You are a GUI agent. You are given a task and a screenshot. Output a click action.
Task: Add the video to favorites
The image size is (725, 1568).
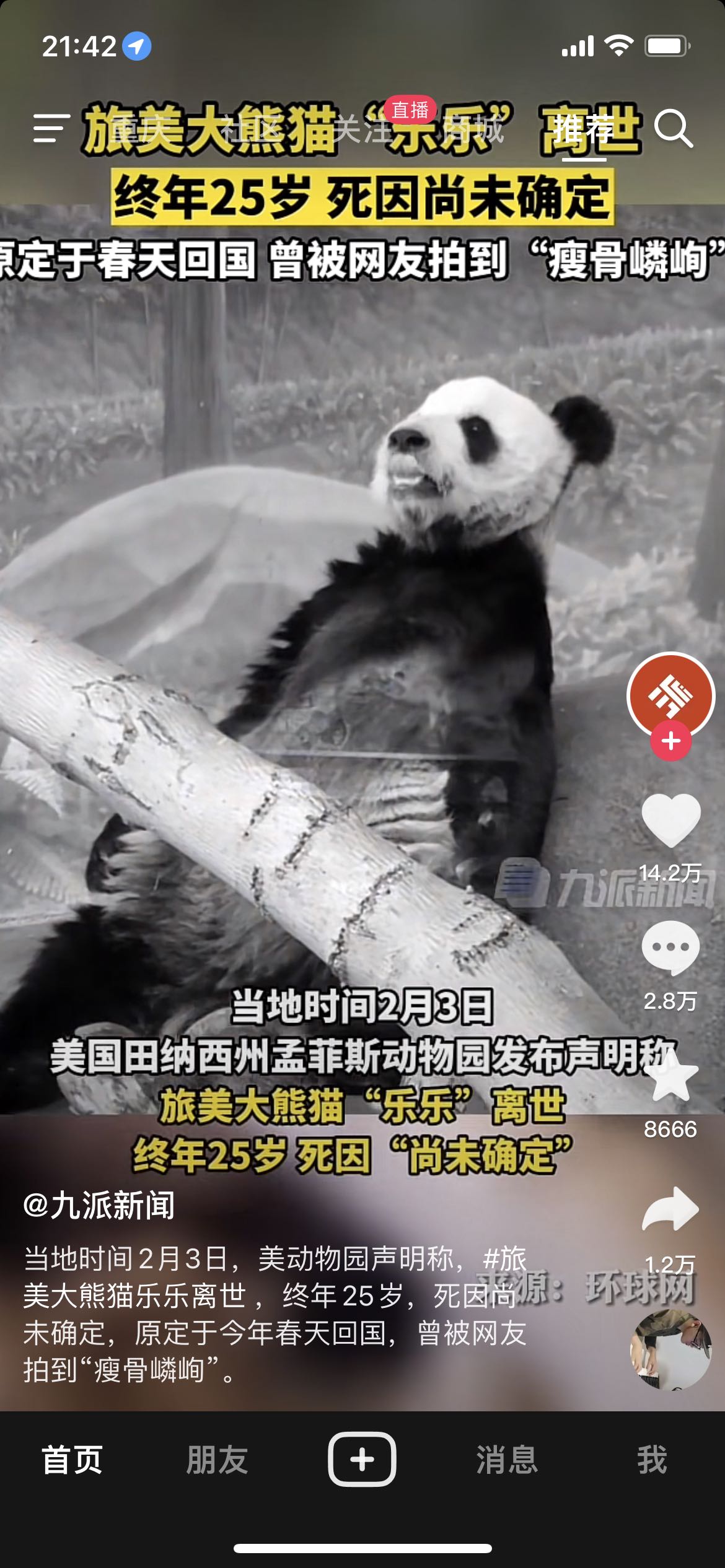(x=670, y=1078)
